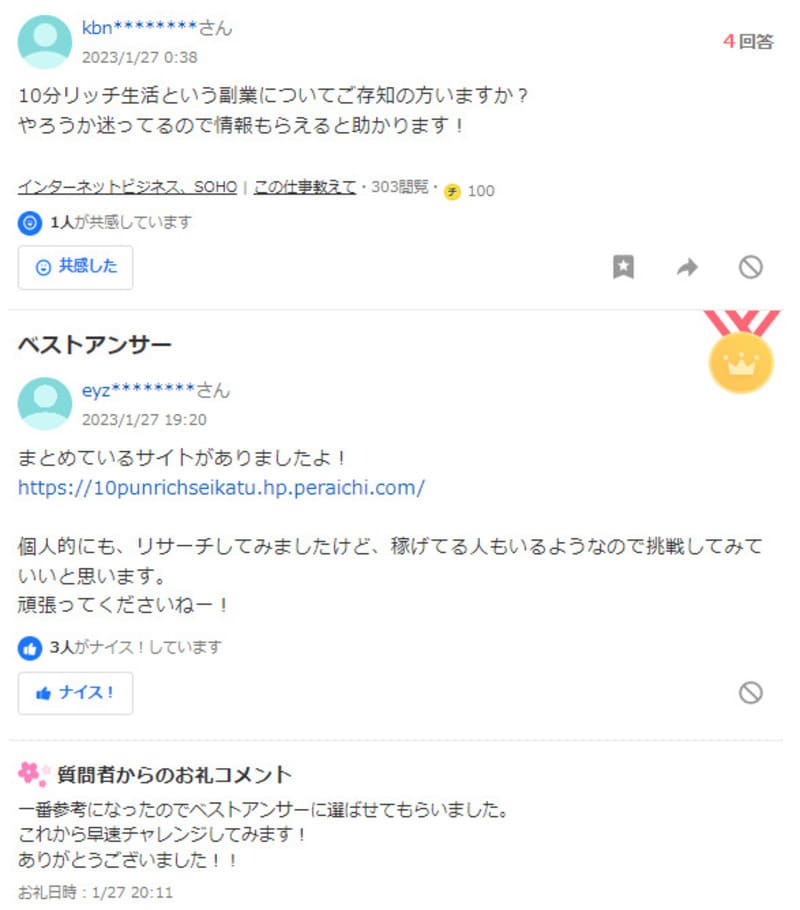Toggle the ナイス！ reaction on the best answer
Image resolution: width=800 pixels, height=910 pixels.
coord(75,693)
